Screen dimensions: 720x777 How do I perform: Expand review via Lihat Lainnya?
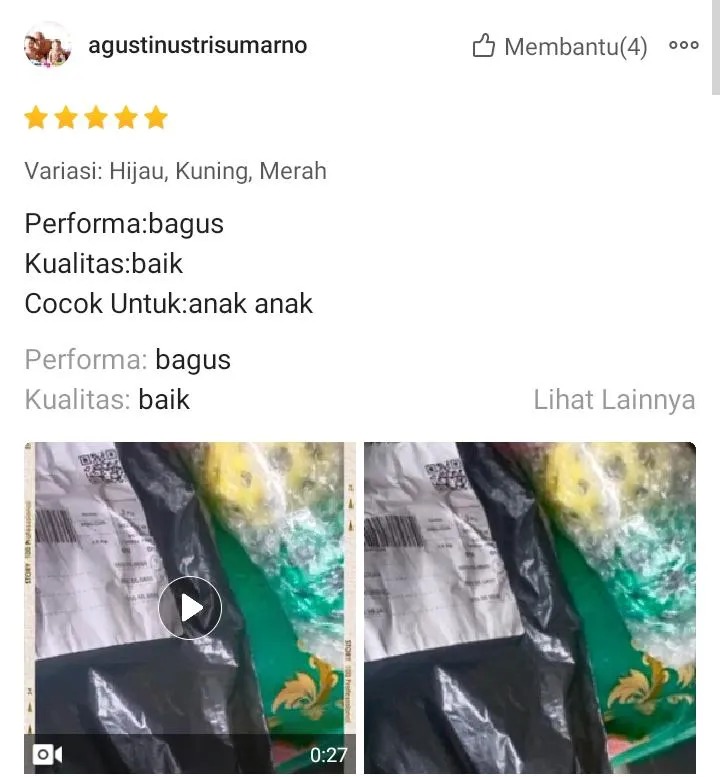click(614, 400)
